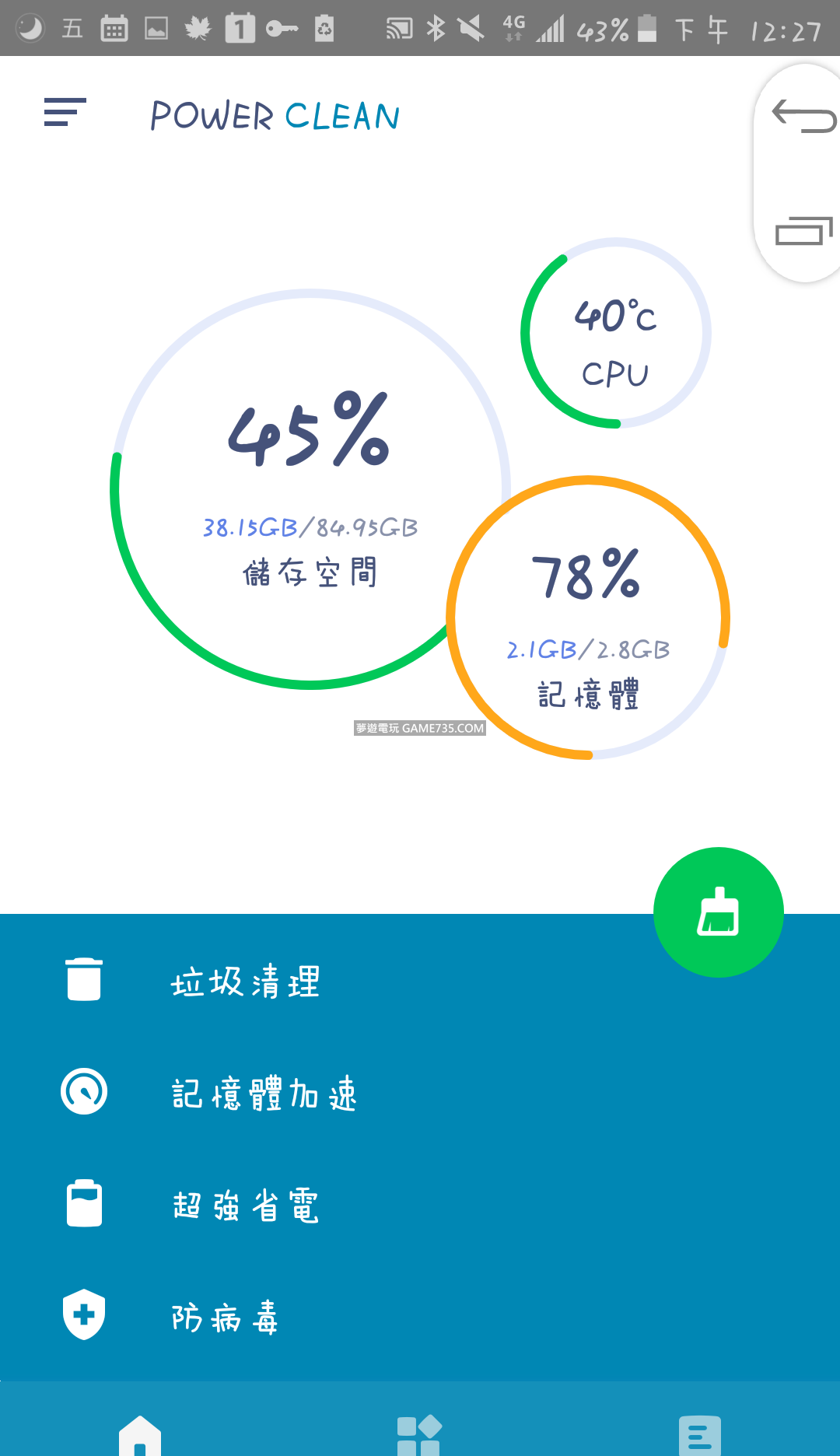Open the CPU temperature circle
This screenshot has width=840, height=1456.
click(x=615, y=334)
